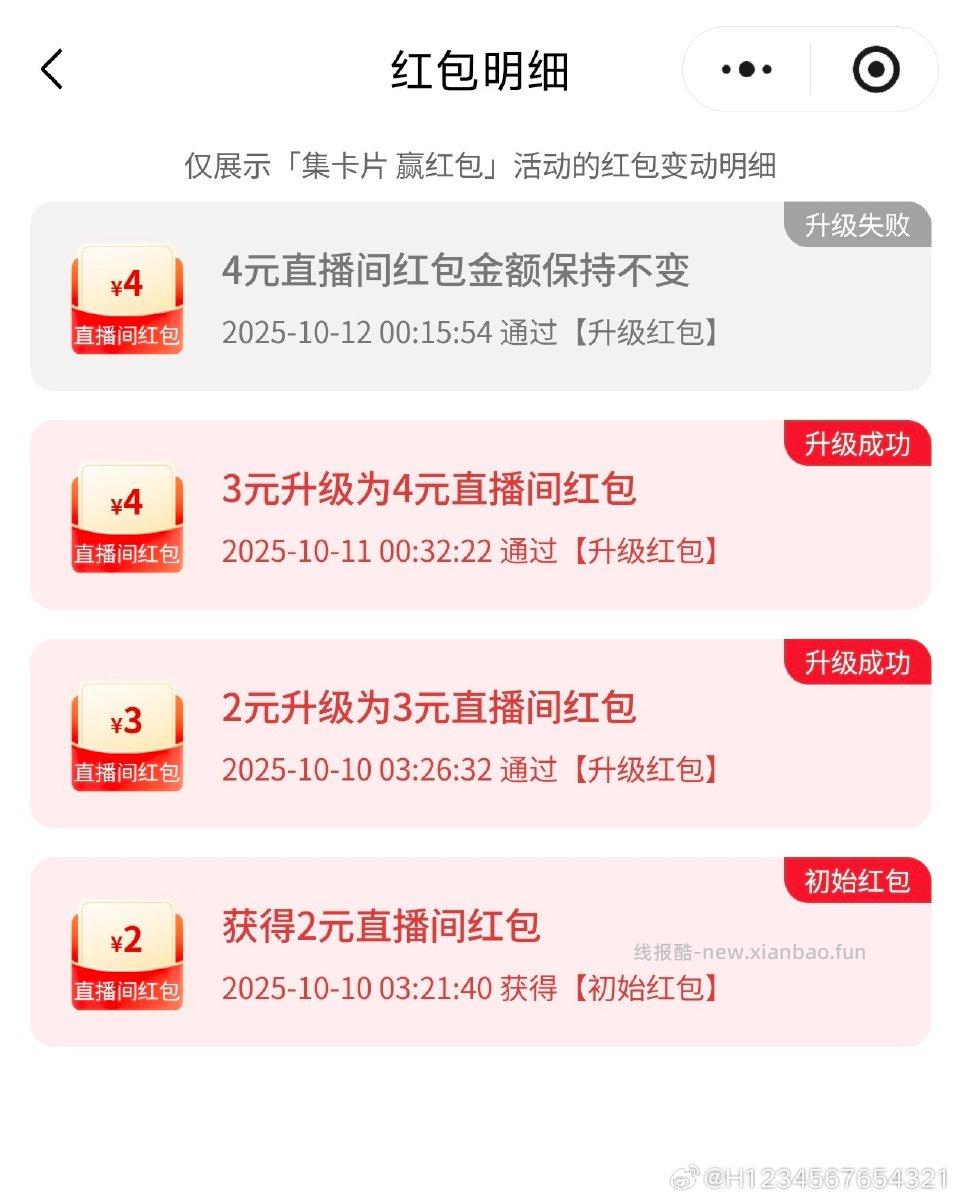This screenshot has width=960, height=1199.
Task: Open the three-dot more options menu
Action: pos(744,68)
